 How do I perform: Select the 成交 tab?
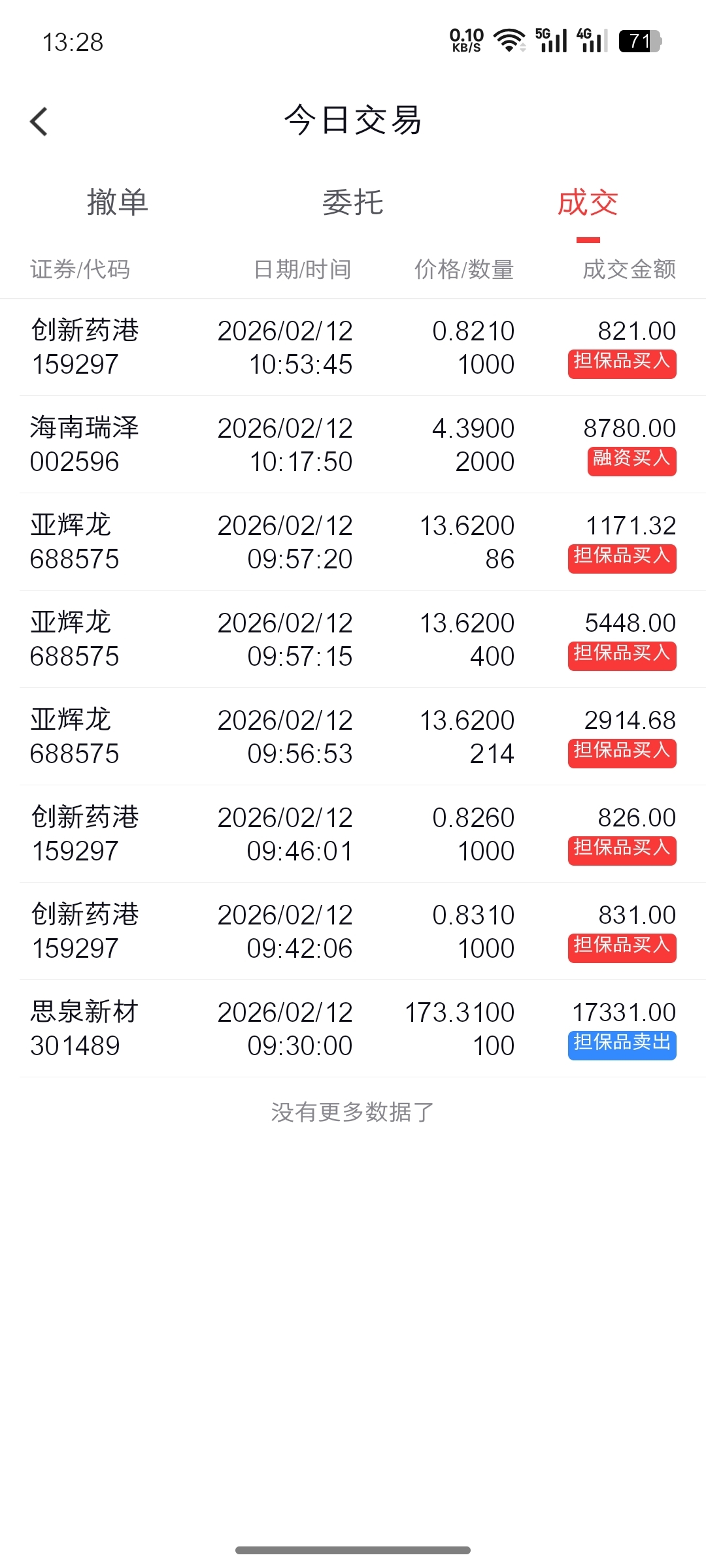(x=588, y=203)
